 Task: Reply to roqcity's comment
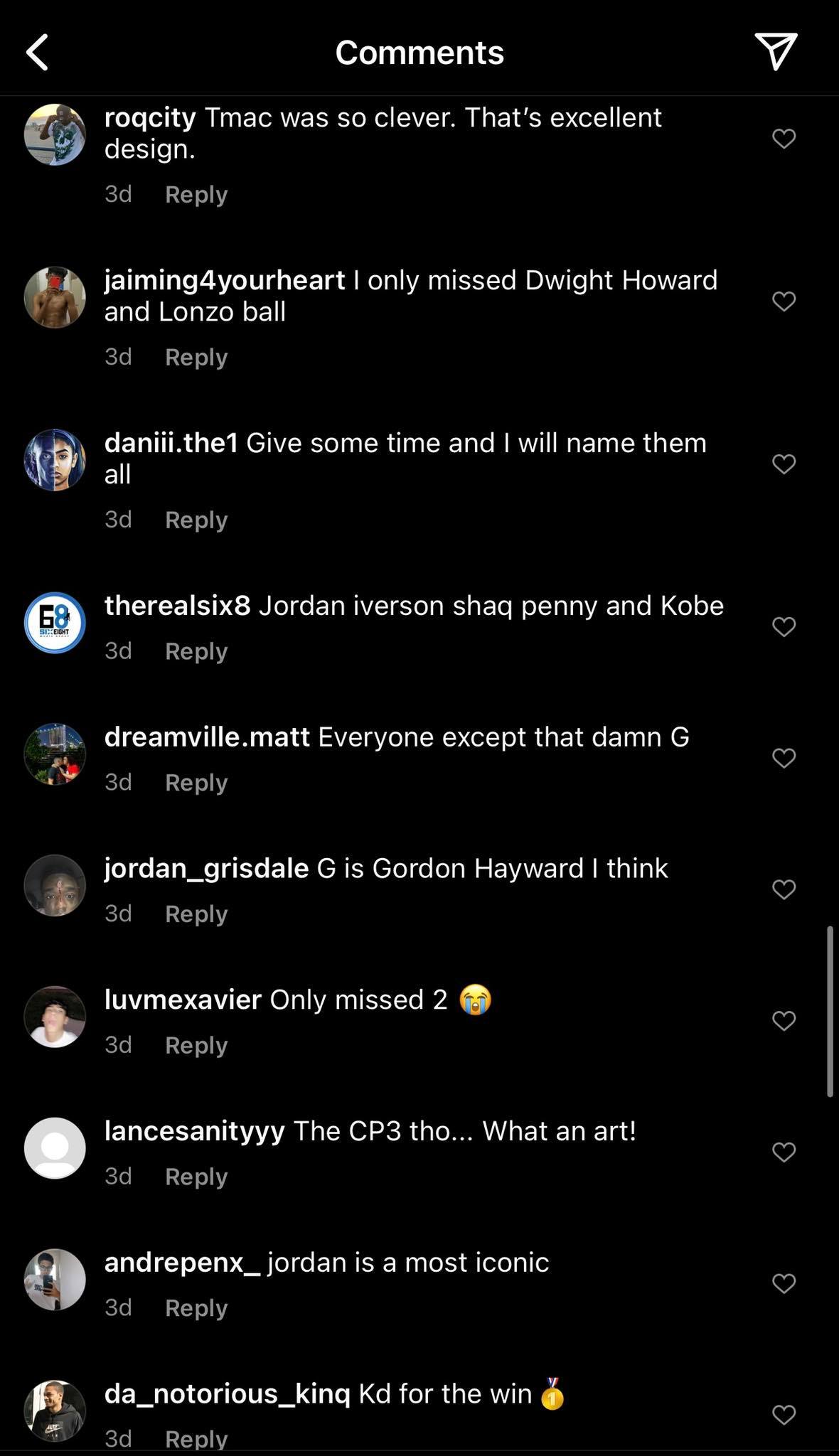[196, 194]
